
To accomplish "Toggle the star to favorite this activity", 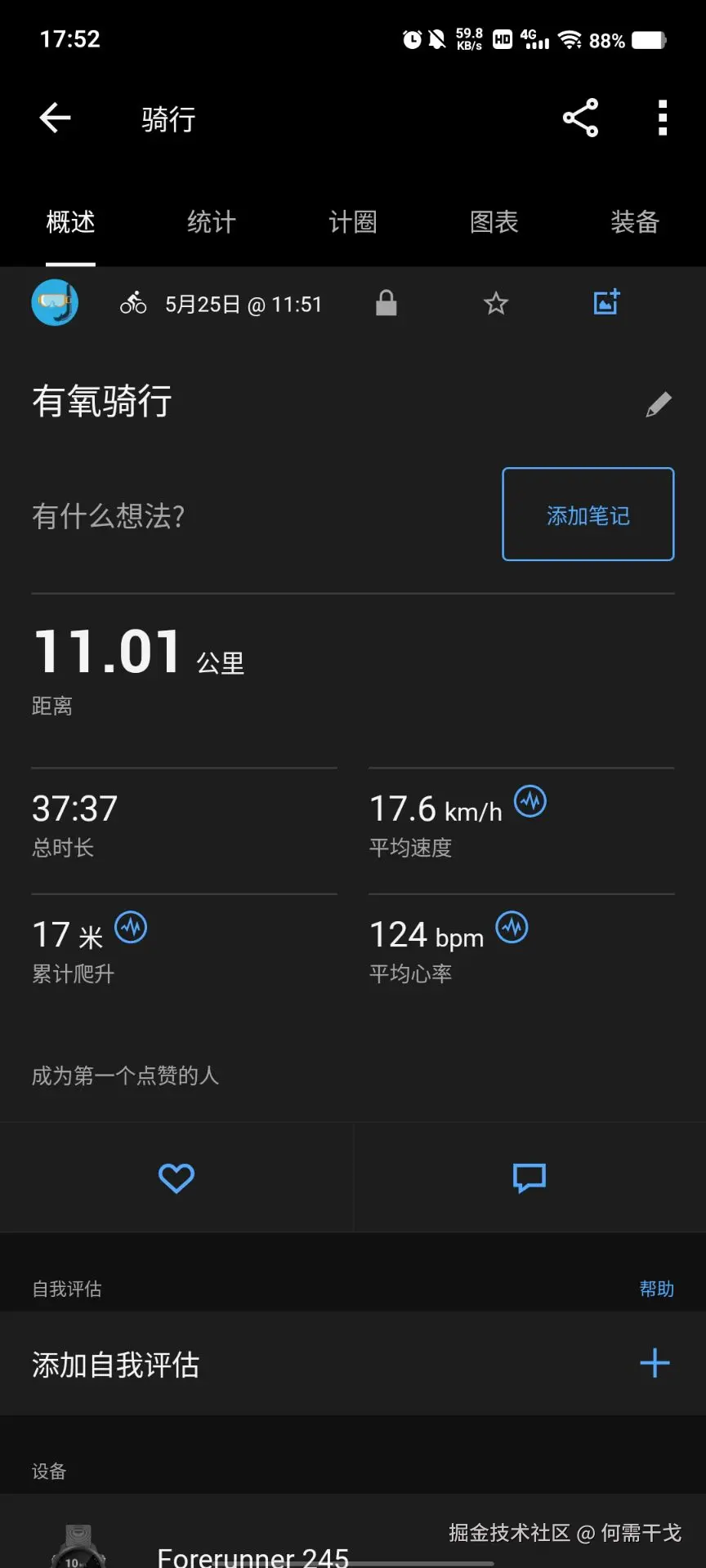I will coord(495,302).
